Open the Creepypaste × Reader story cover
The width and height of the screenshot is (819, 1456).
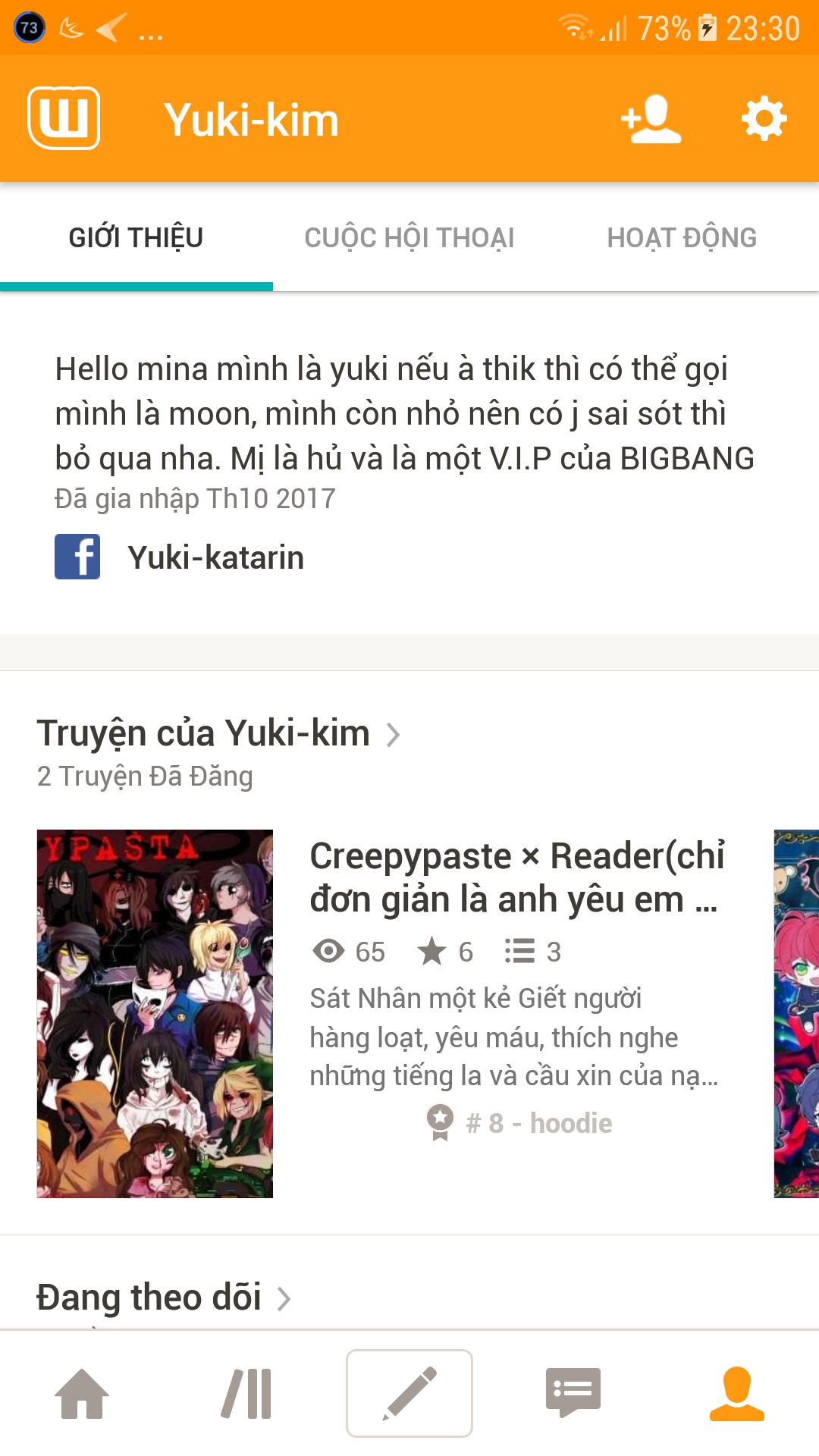(x=155, y=1013)
